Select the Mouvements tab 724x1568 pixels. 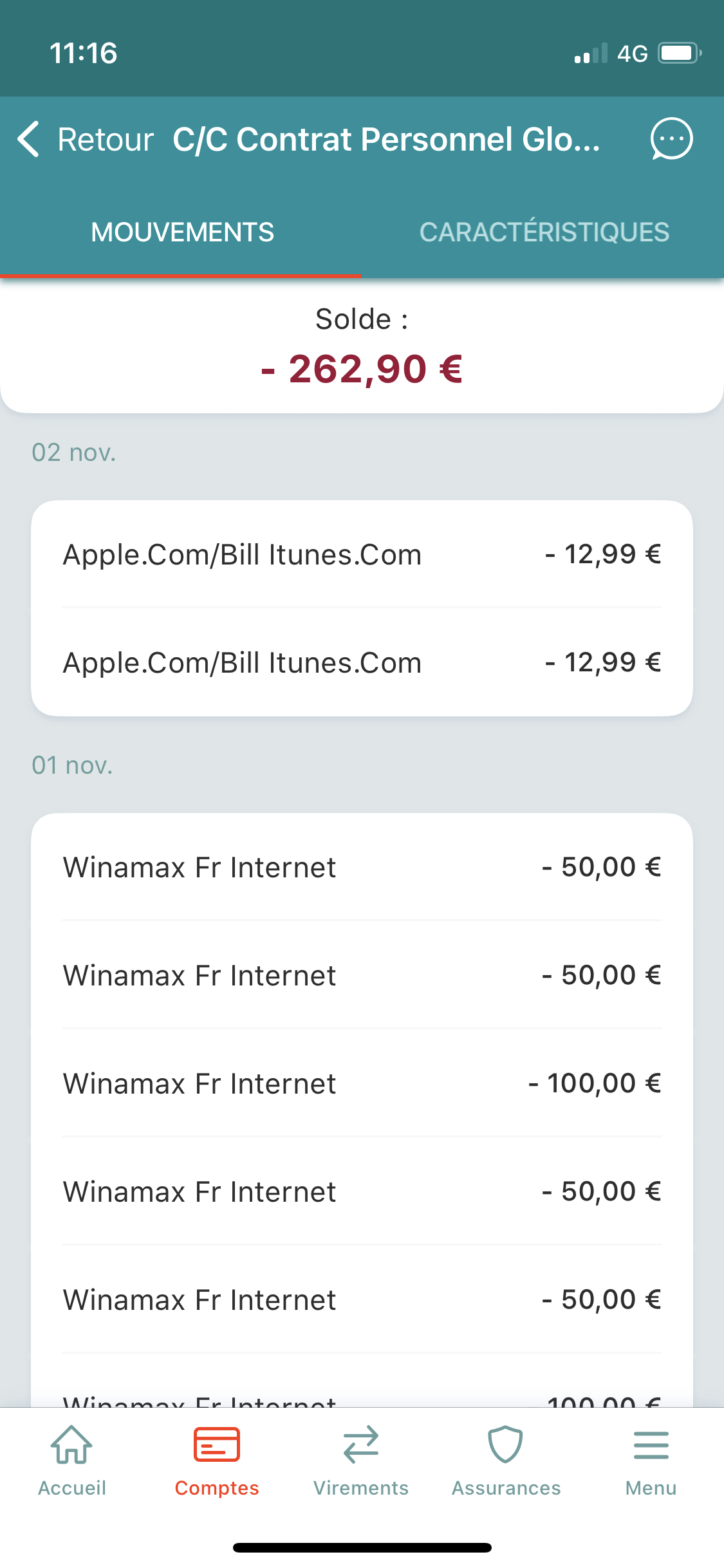(183, 232)
